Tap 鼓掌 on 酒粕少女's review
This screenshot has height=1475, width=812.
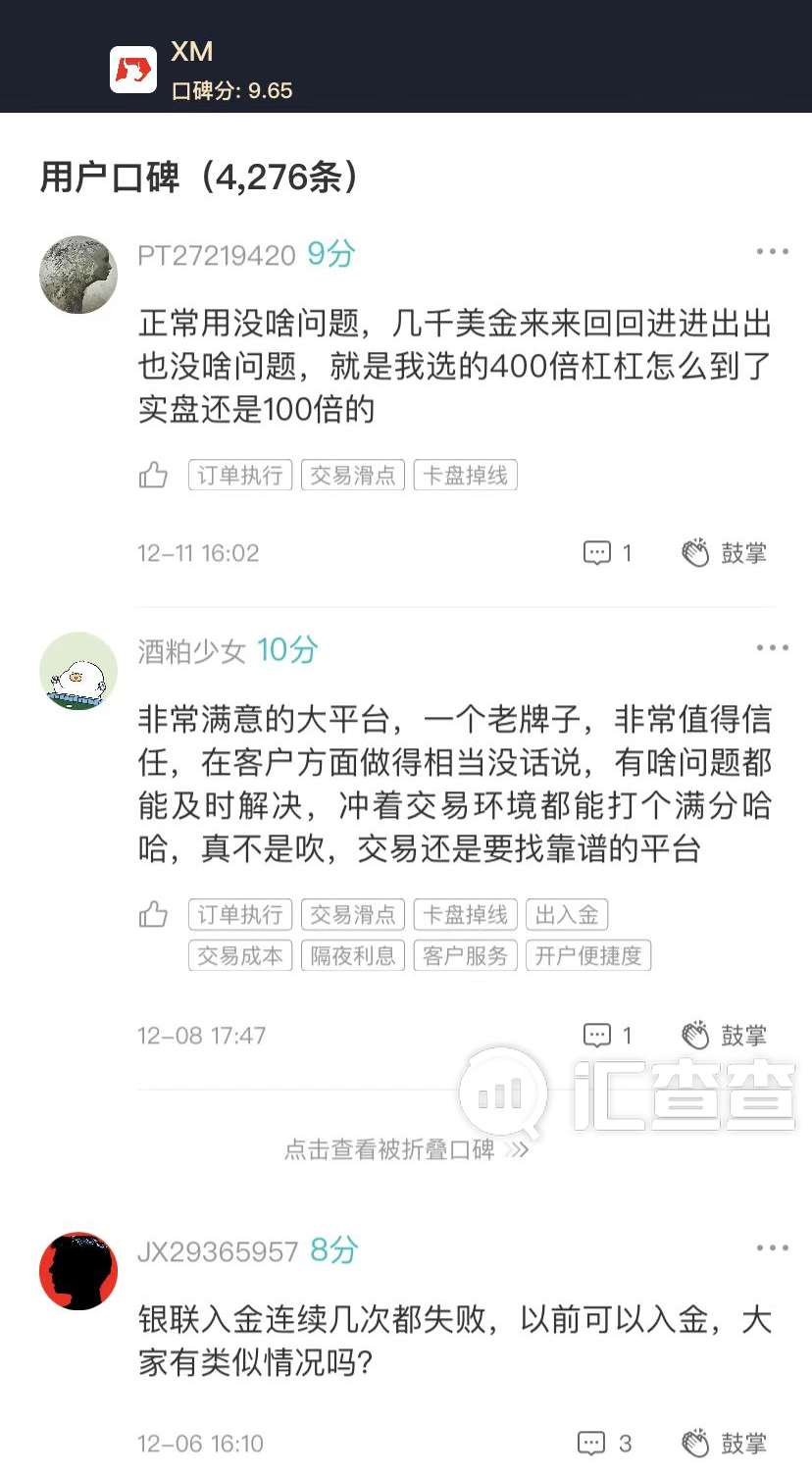click(x=724, y=1036)
